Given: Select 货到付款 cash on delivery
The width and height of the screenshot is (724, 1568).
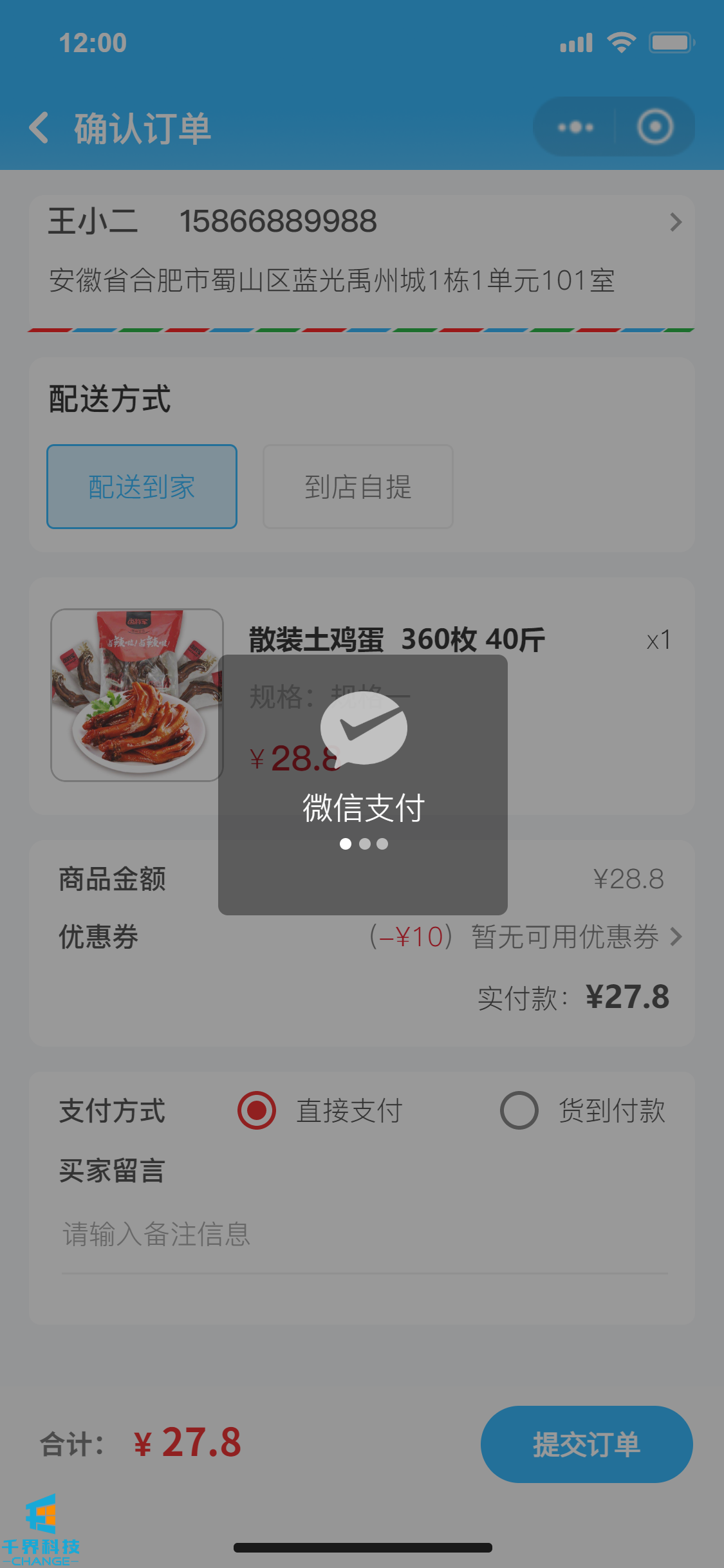Looking at the screenshot, I should tap(520, 1110).
